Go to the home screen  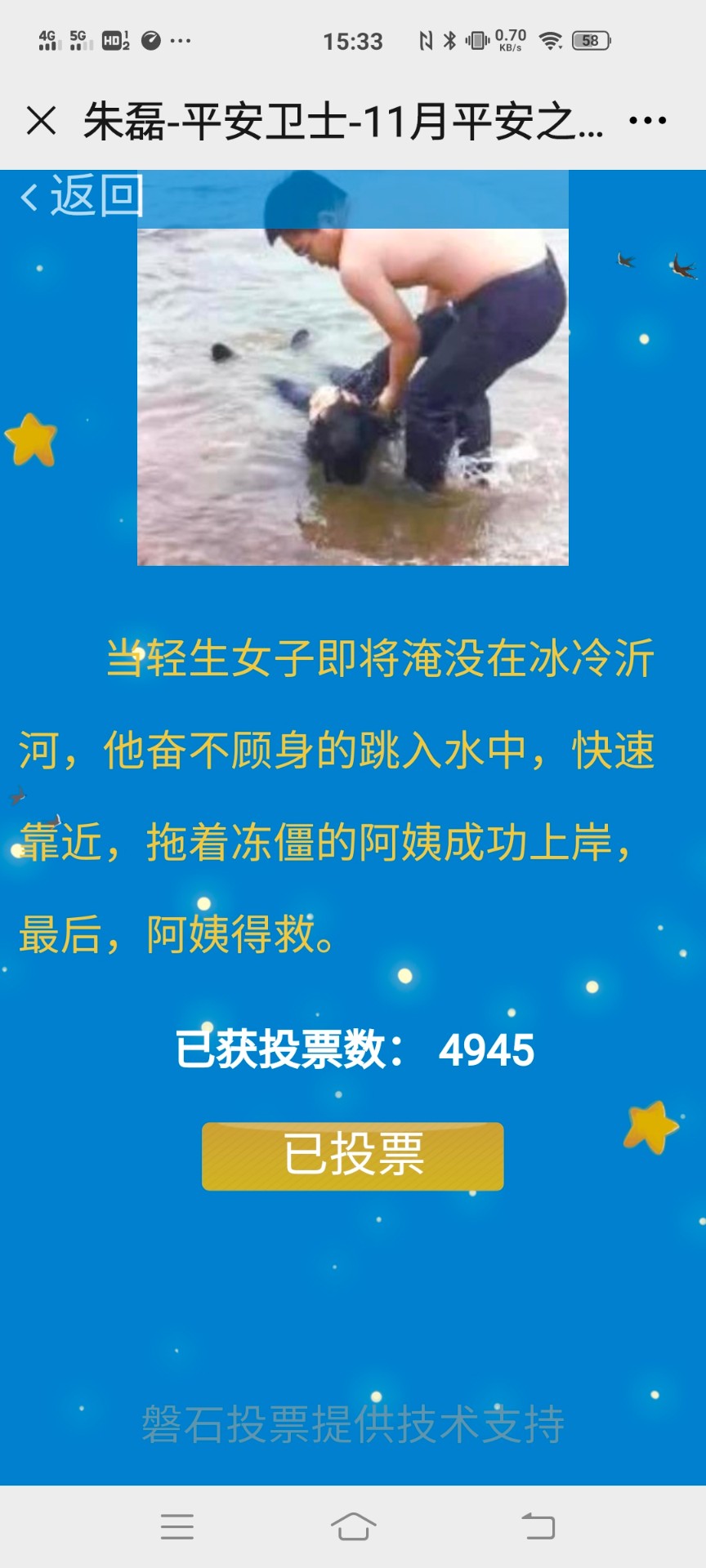(353, 1526)
